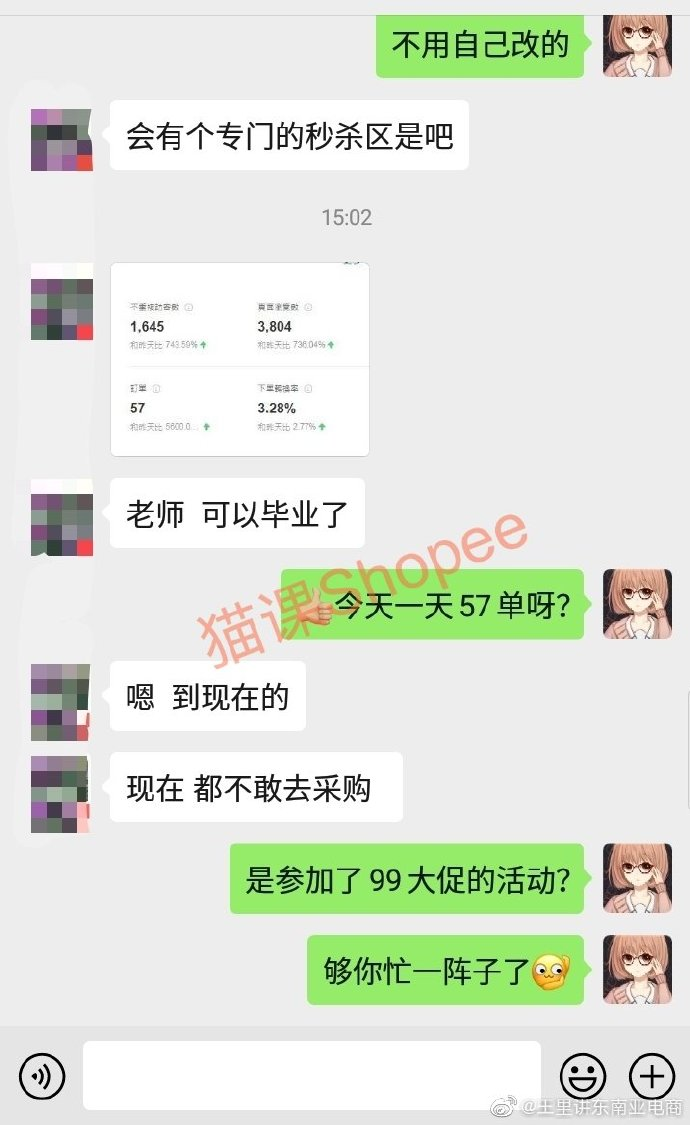Switch to voice message input
This screenshot has width=690, height=1125.
coord(41,1076)
